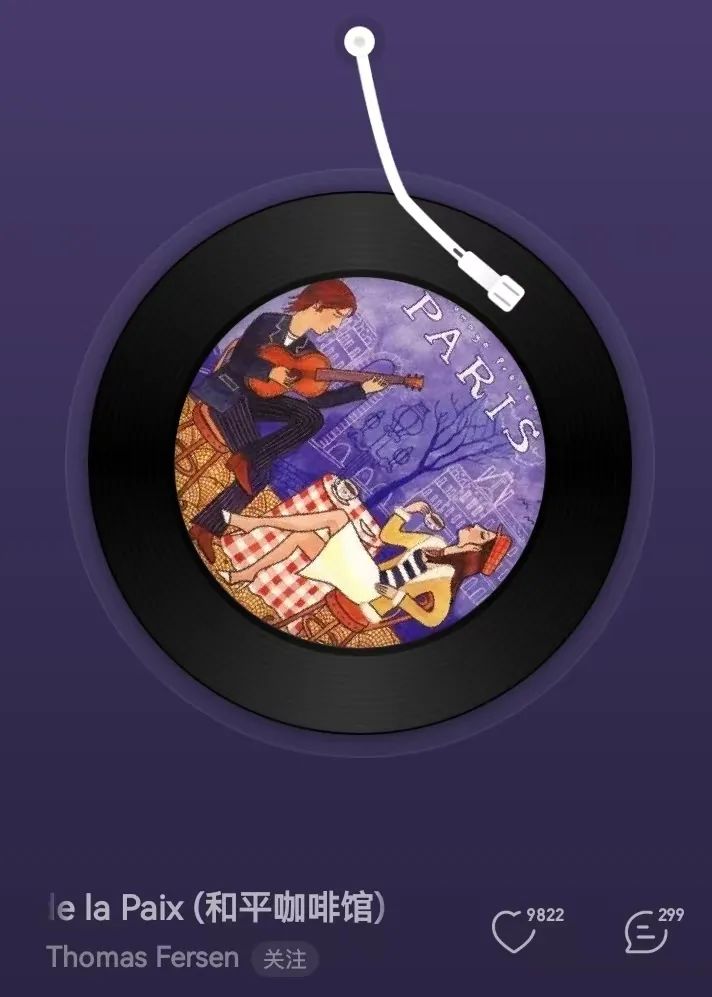Open artist Thomas Fersen's page
712x997 pixels.
pos(142,957)
